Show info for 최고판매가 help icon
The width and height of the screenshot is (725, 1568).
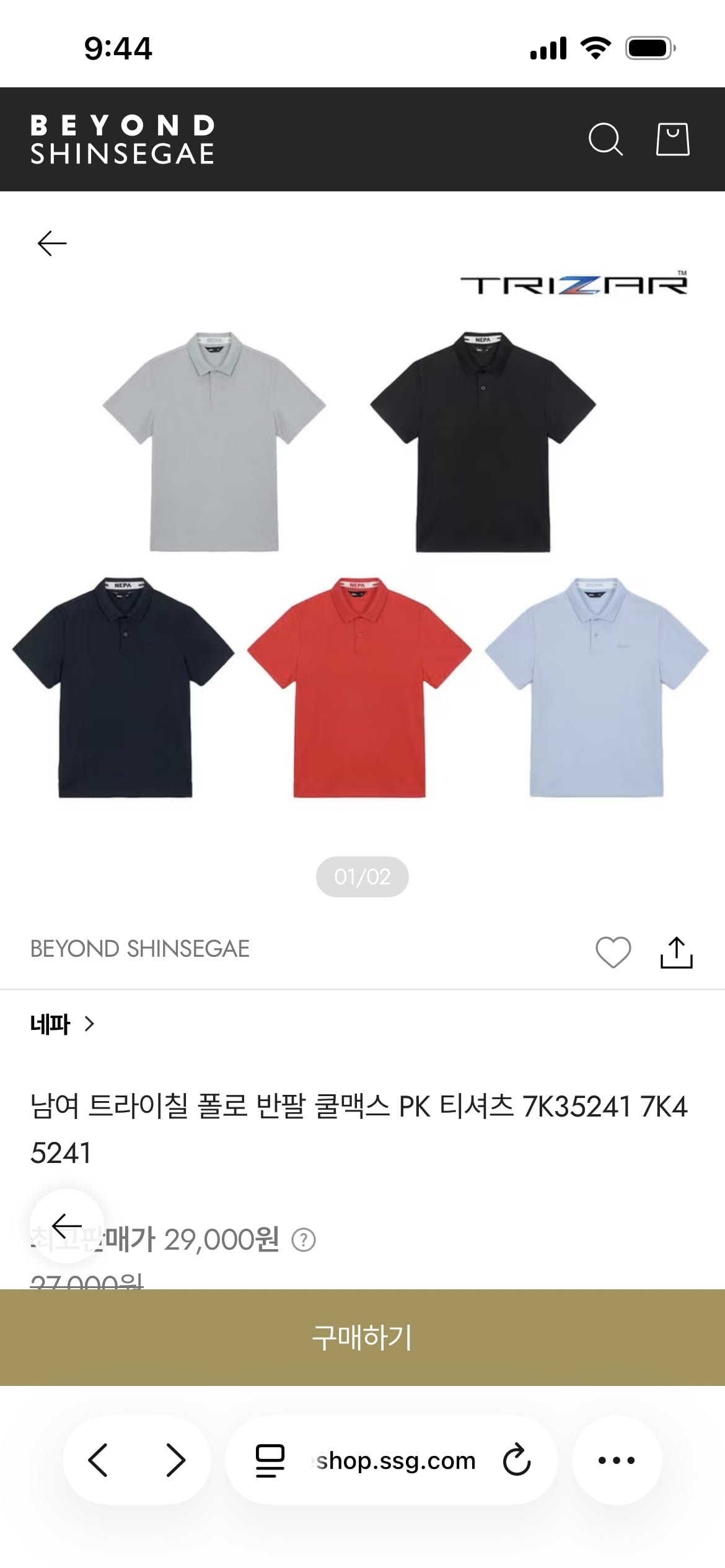[x=304, y=1240]
